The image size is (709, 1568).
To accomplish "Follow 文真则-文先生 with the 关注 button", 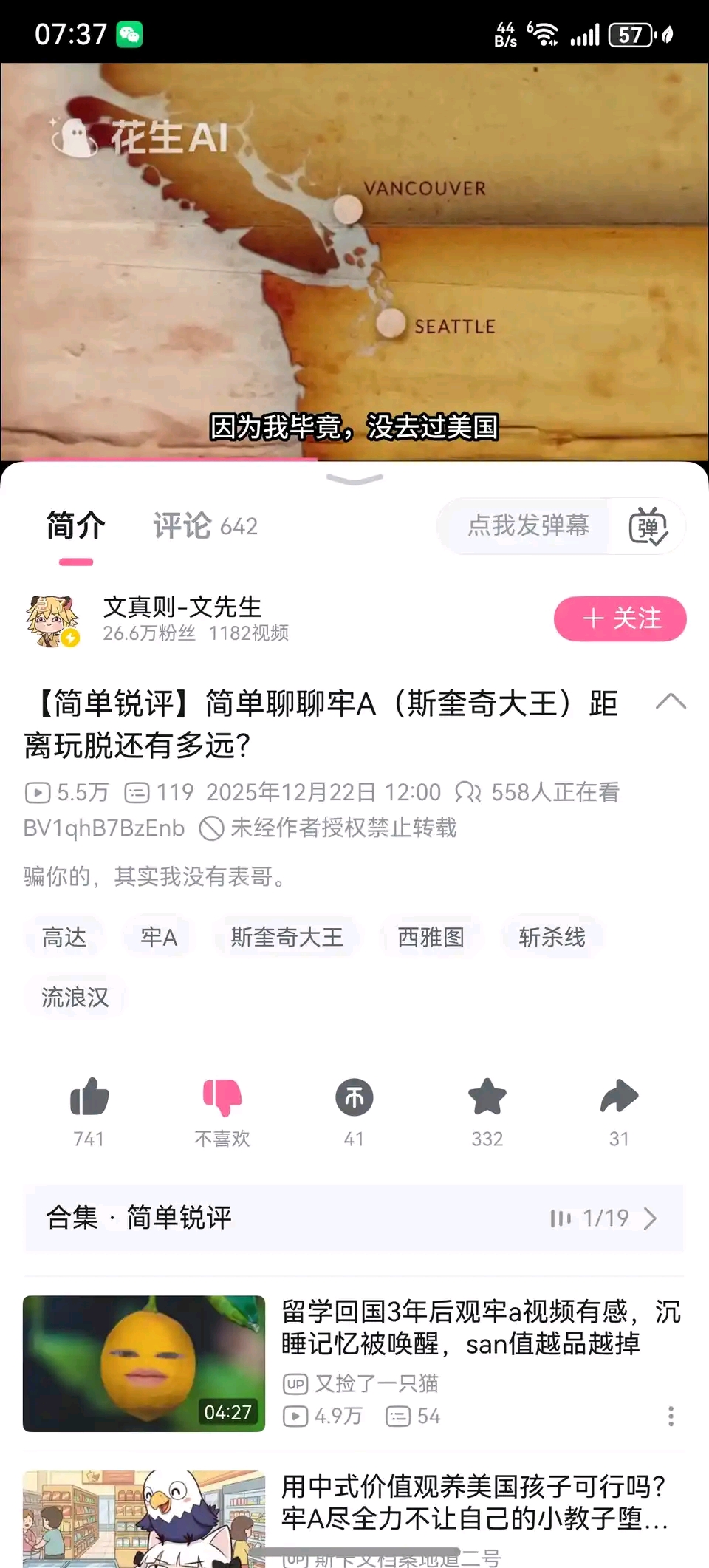I will [x=620, y=618].
